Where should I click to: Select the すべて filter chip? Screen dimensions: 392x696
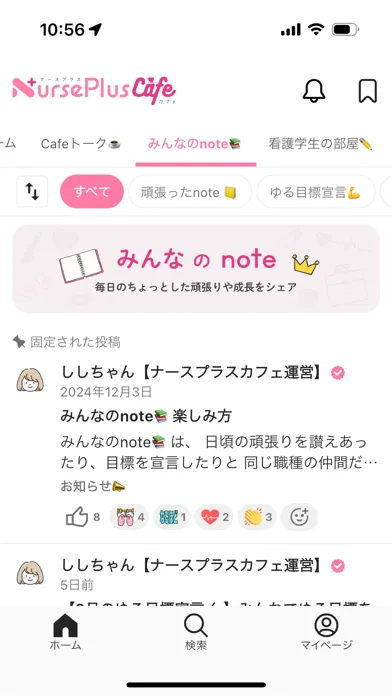[92, 192]
